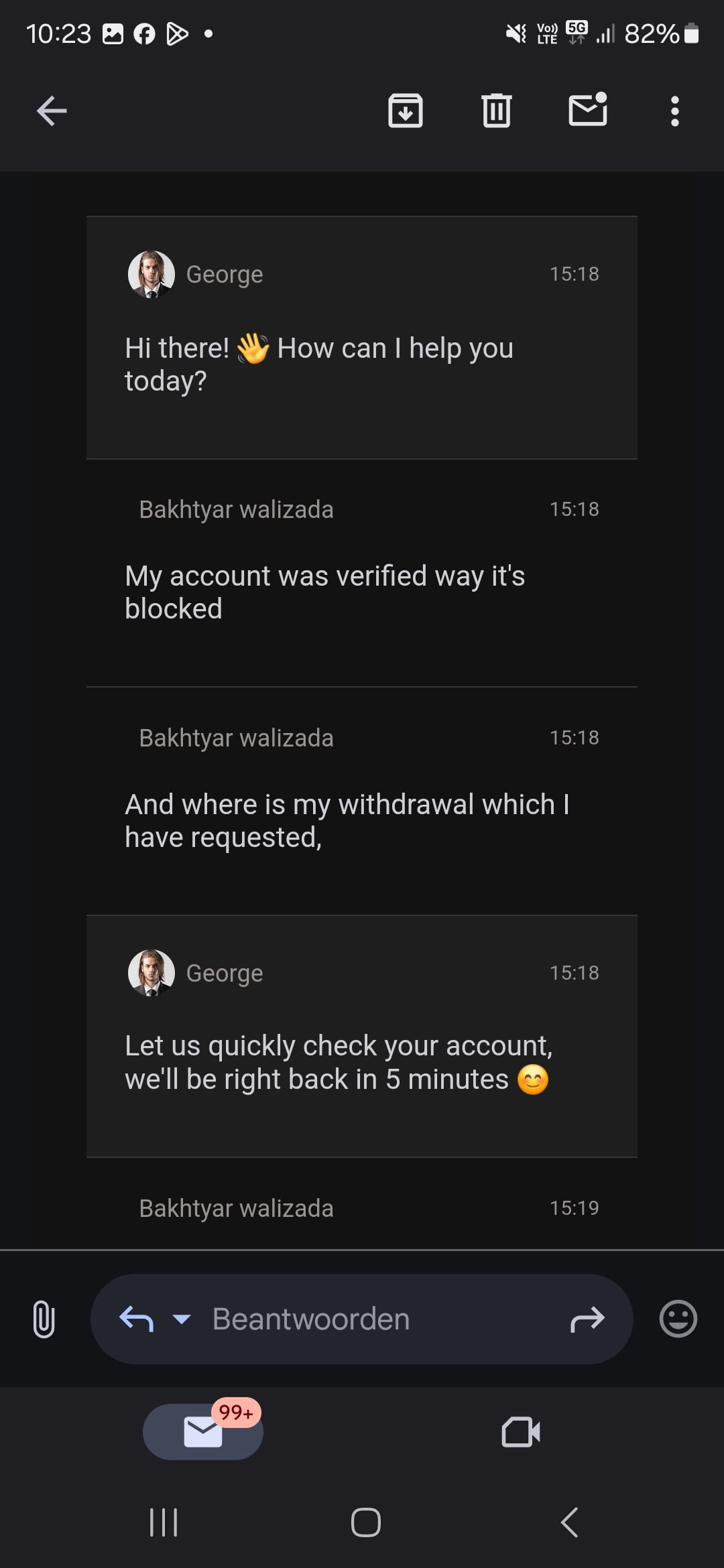
Task: Switch to the Mail tab
Action: pos(203,1432)
